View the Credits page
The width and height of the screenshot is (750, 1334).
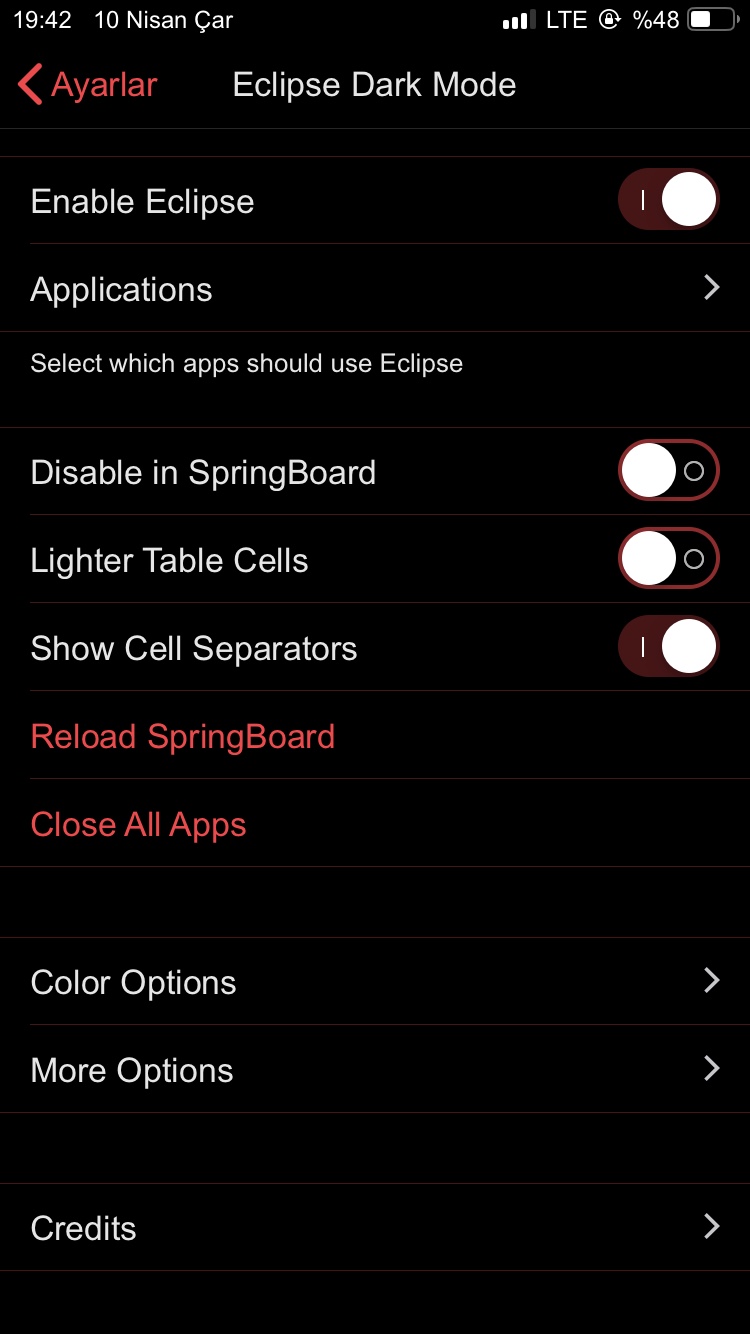pyautogui.click(x=375, y=1228)
